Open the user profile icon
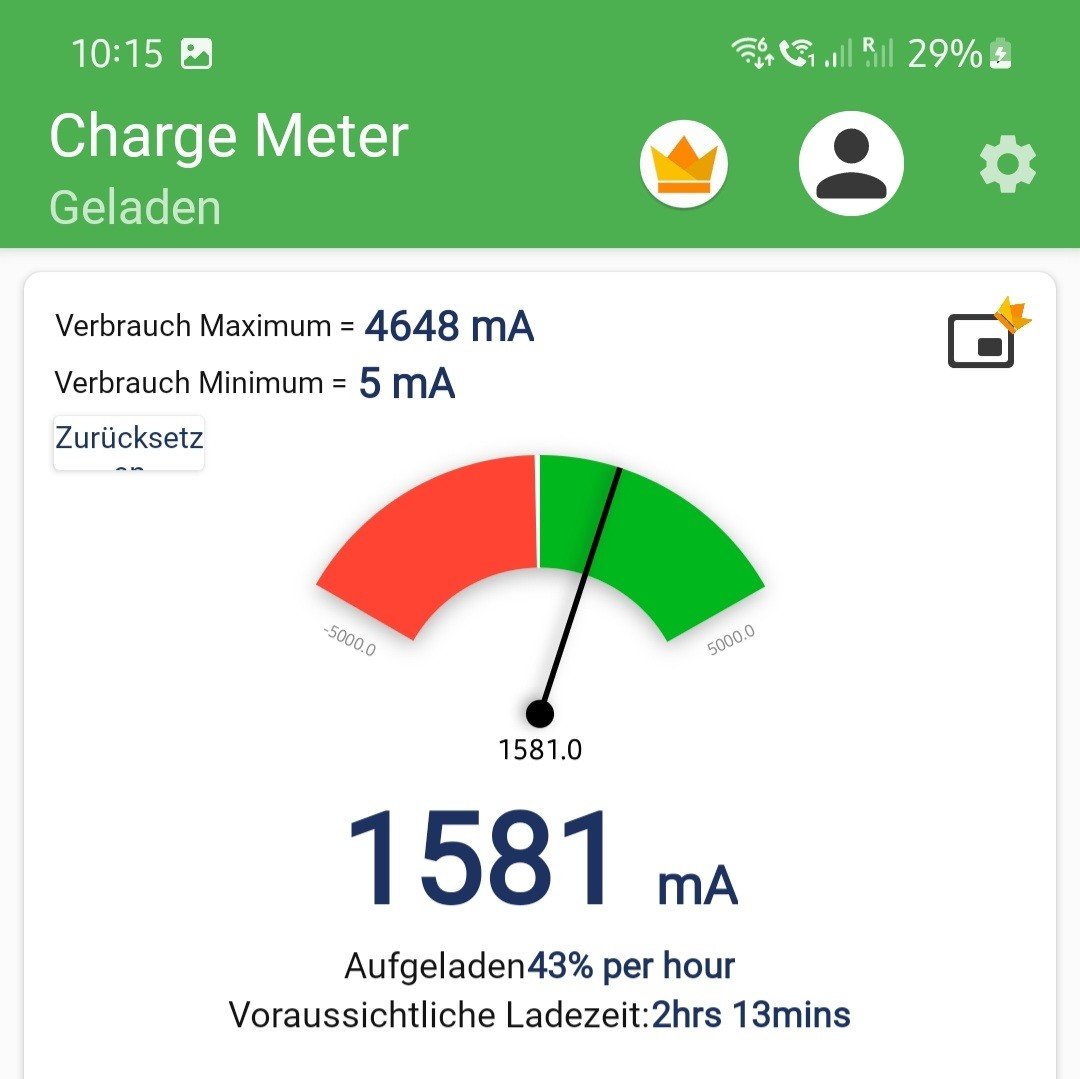Image resolution: width=1080 pixels, height=1079 pixels. (x=851, y=164)
